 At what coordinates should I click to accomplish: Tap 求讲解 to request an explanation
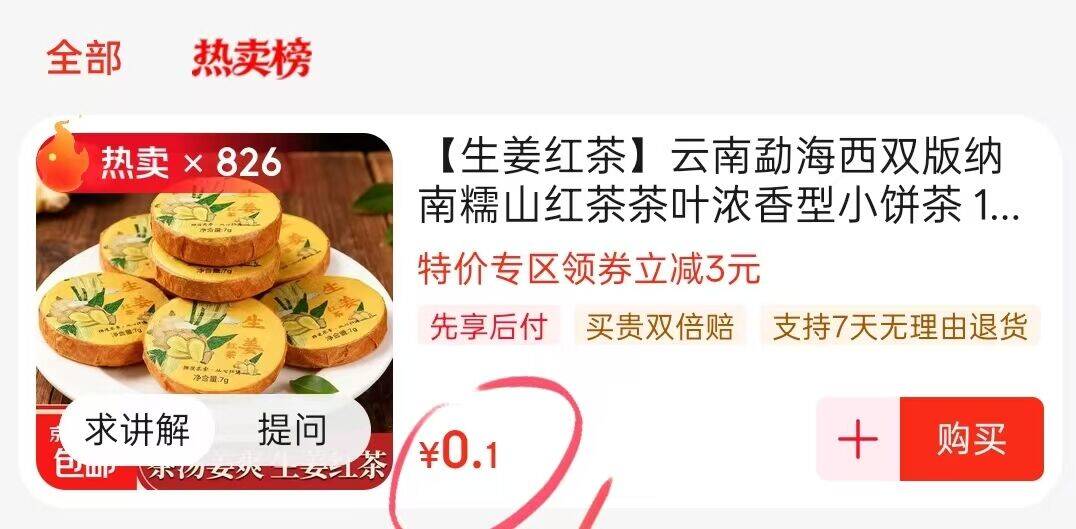[137, 430]
